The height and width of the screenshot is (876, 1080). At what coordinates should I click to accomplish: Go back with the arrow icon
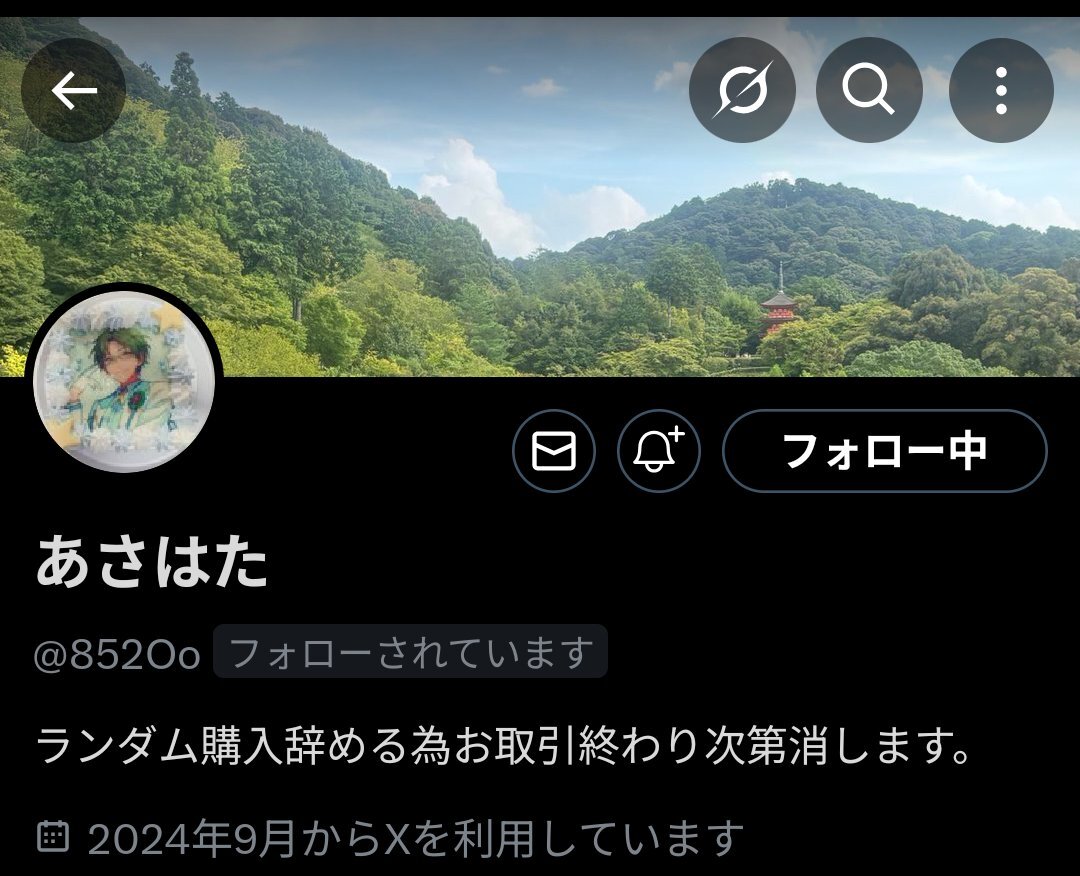tap(74, 91)
